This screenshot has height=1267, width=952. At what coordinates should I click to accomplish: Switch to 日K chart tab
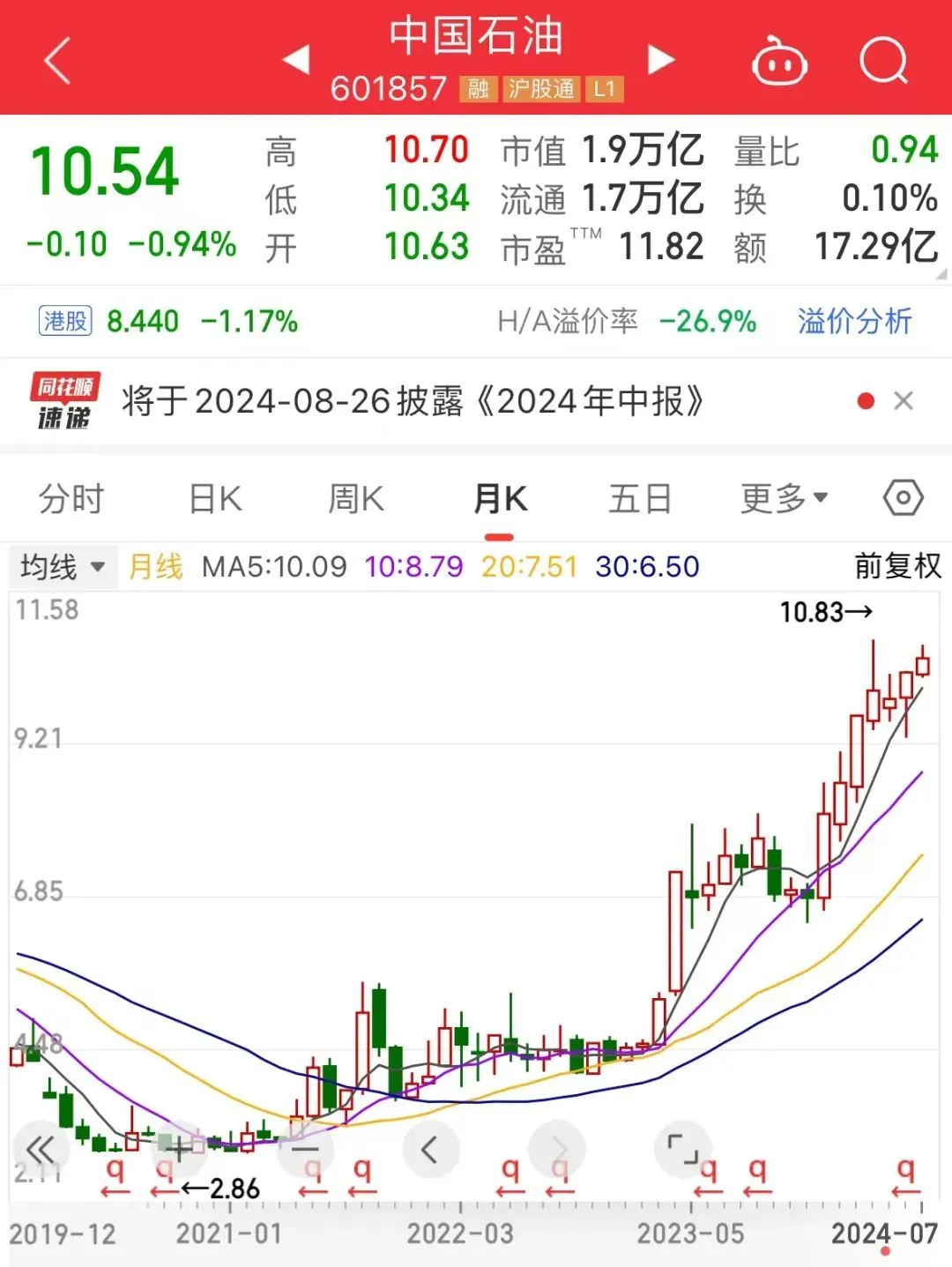click(215, 499)
